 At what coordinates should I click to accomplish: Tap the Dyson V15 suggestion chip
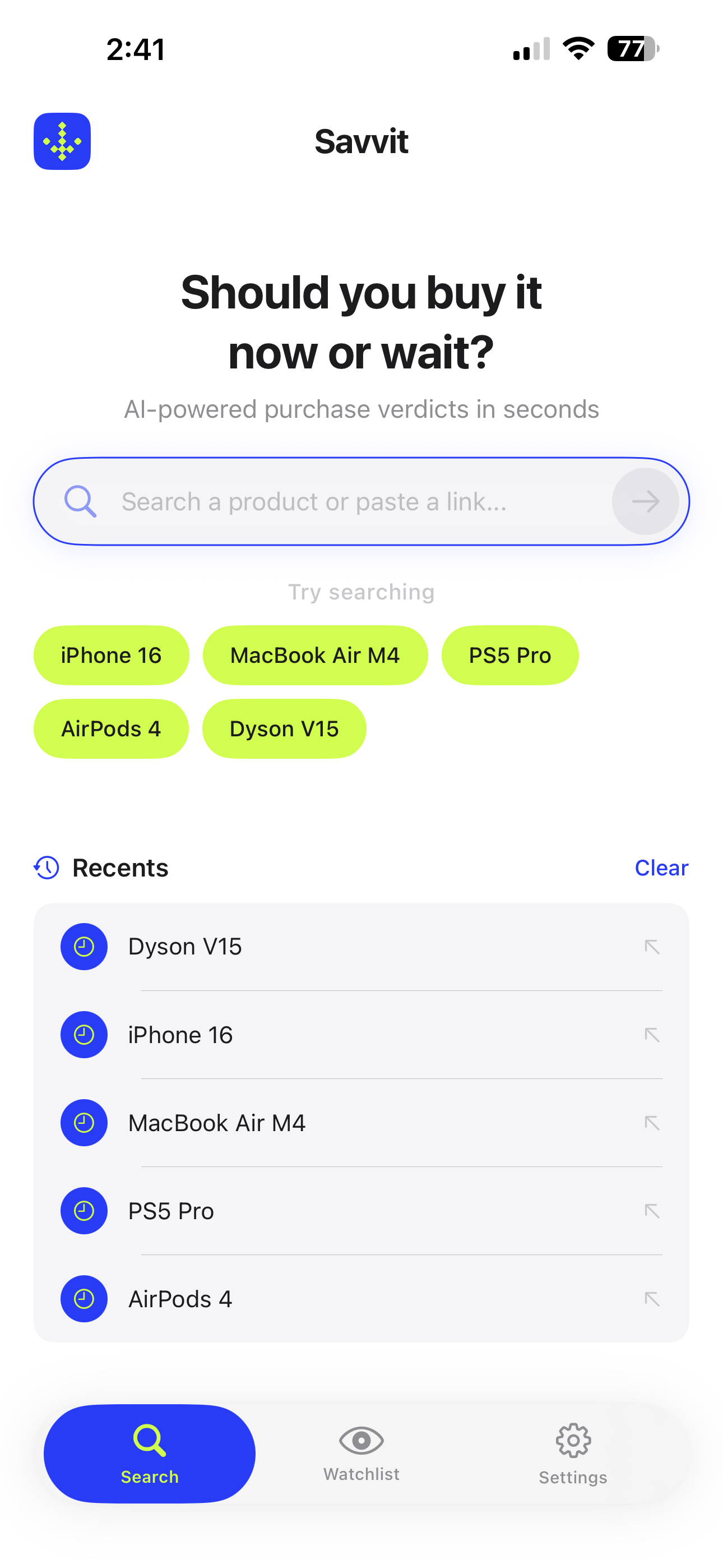tap(284, 728)
